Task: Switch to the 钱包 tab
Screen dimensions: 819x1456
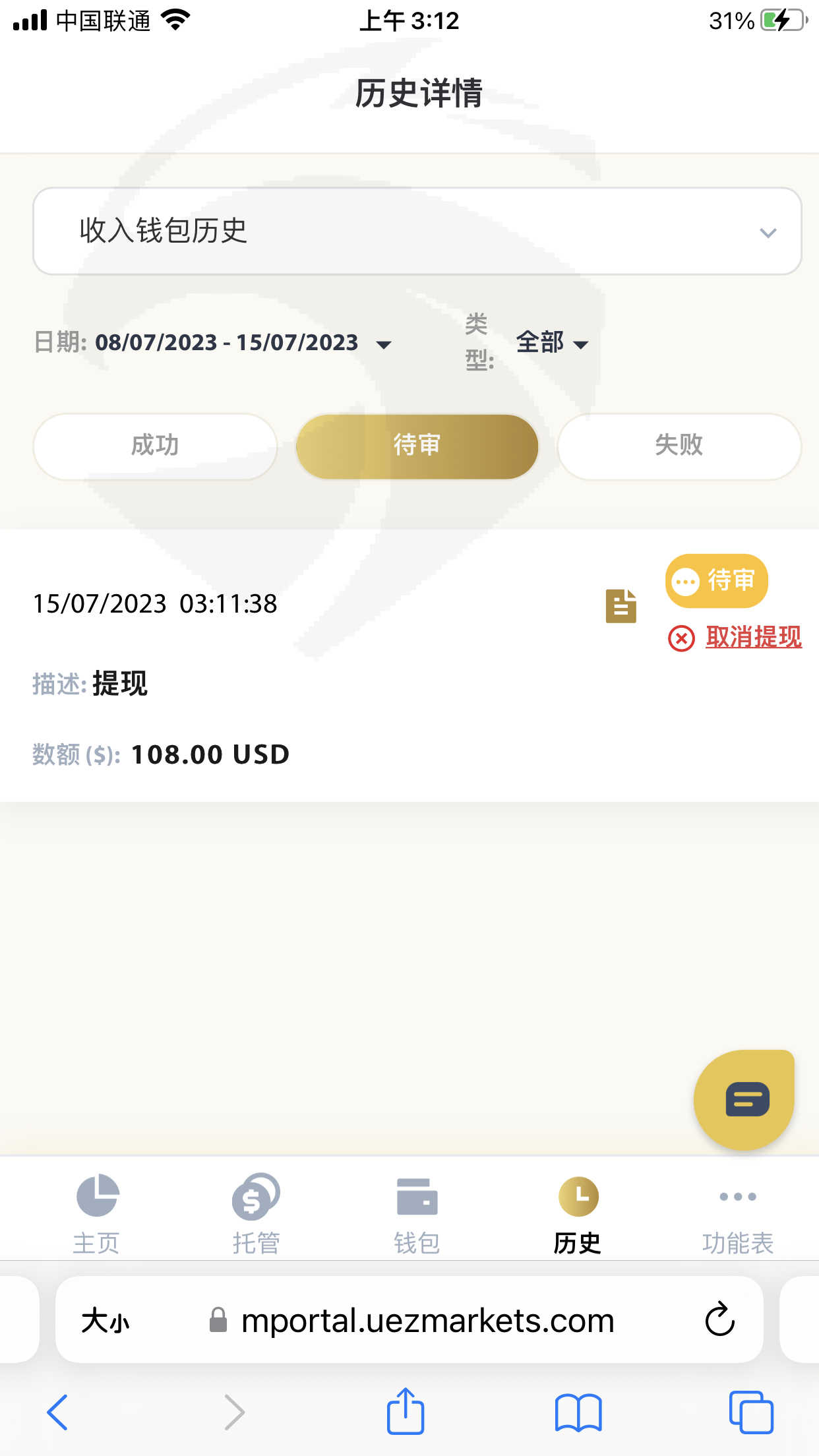Action: pyautogui.click(x=417, y=1215)
